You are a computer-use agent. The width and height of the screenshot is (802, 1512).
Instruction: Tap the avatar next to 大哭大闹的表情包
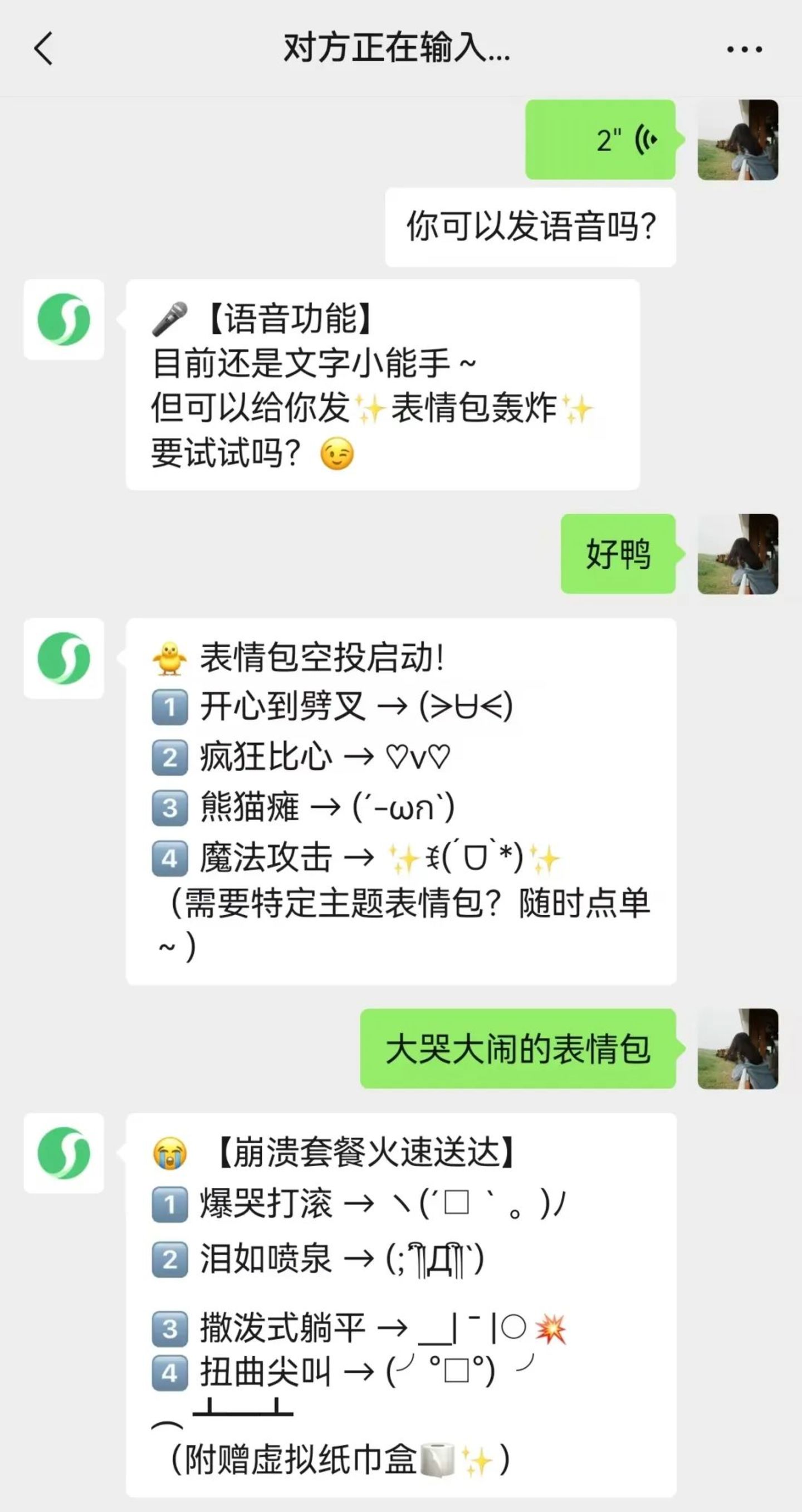coord(737,1049)
